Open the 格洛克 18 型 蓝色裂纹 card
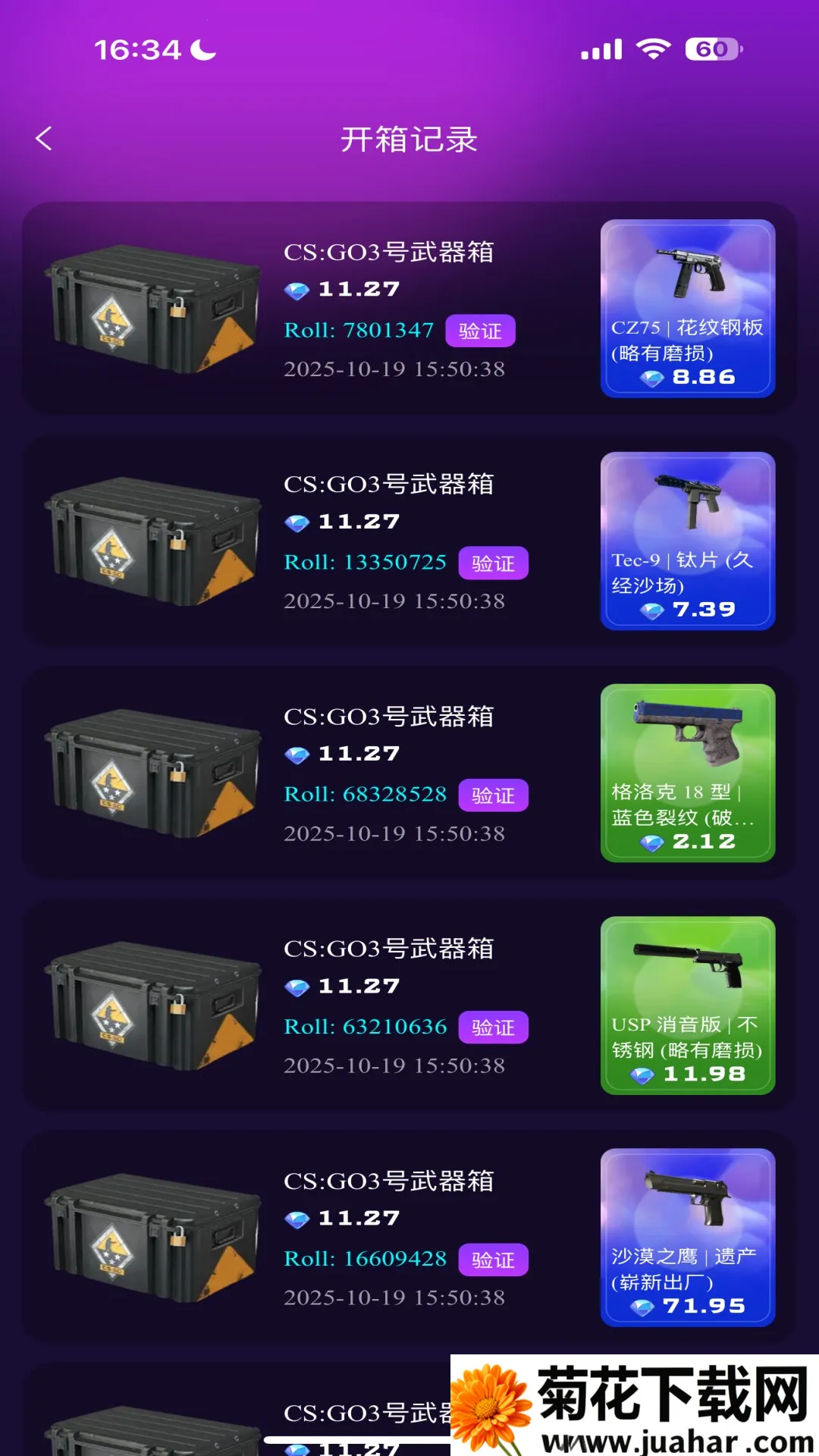The image size is (819, 1456). [687, 773]
